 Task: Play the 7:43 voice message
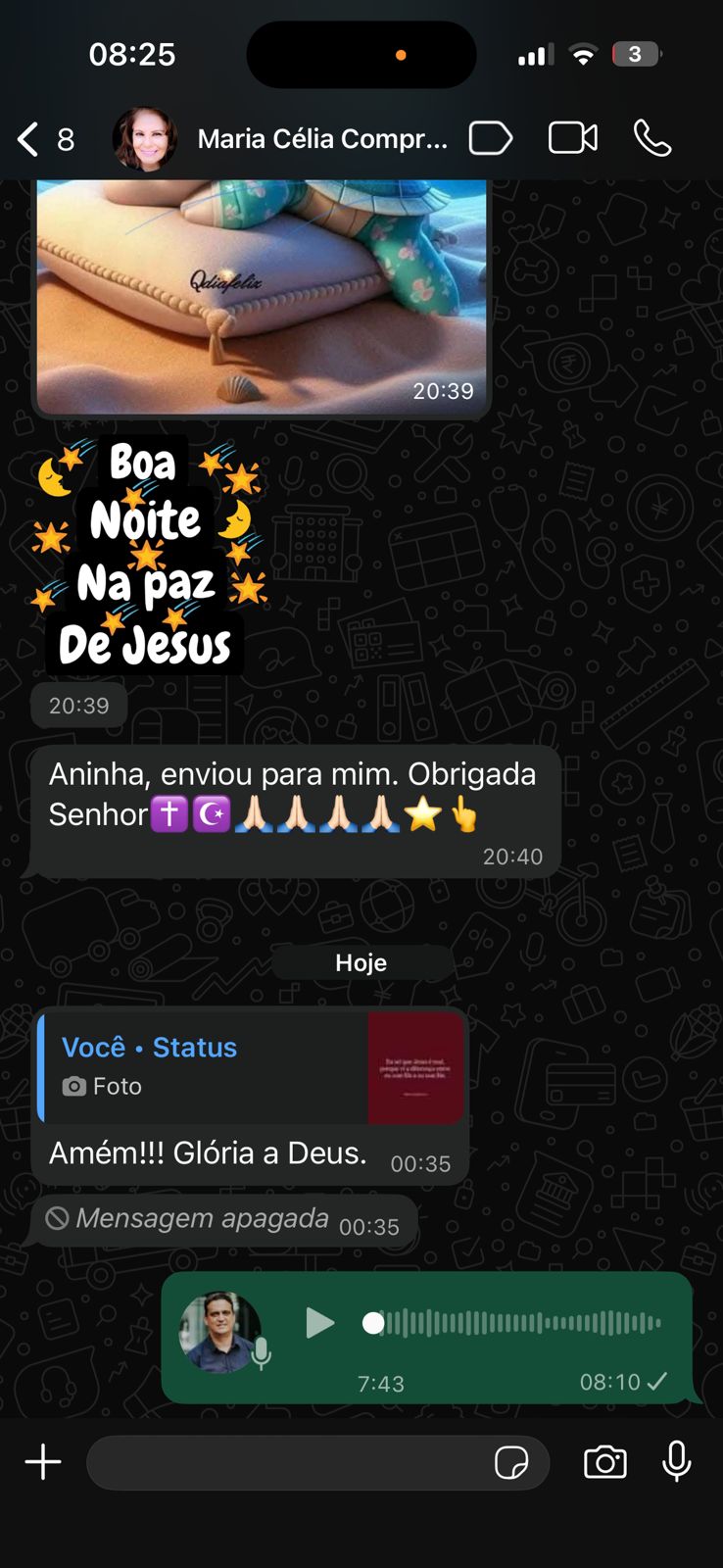318,1323
